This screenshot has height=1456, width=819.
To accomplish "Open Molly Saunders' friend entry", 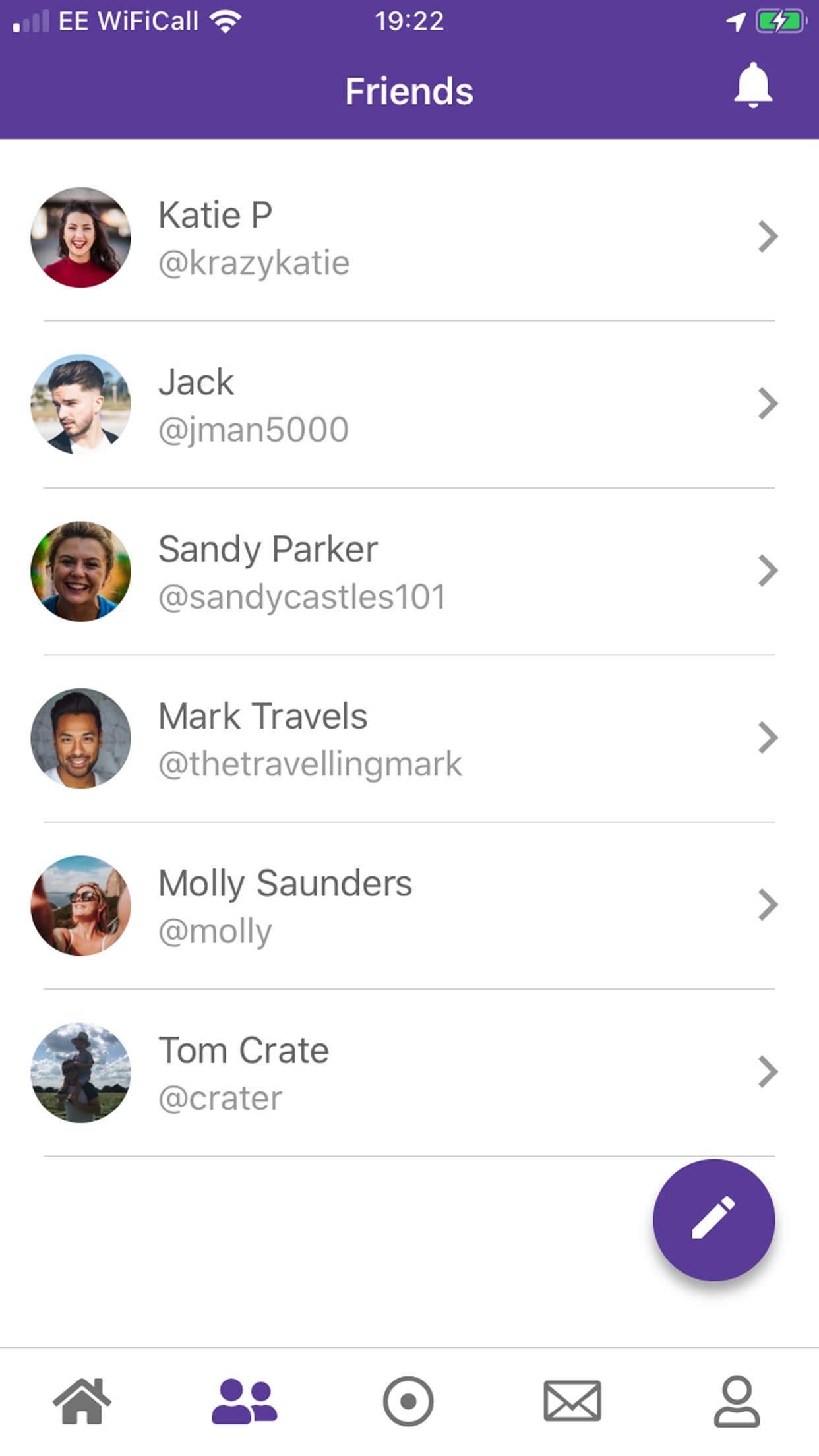I will pyautogui.click(x=409, y=905).
